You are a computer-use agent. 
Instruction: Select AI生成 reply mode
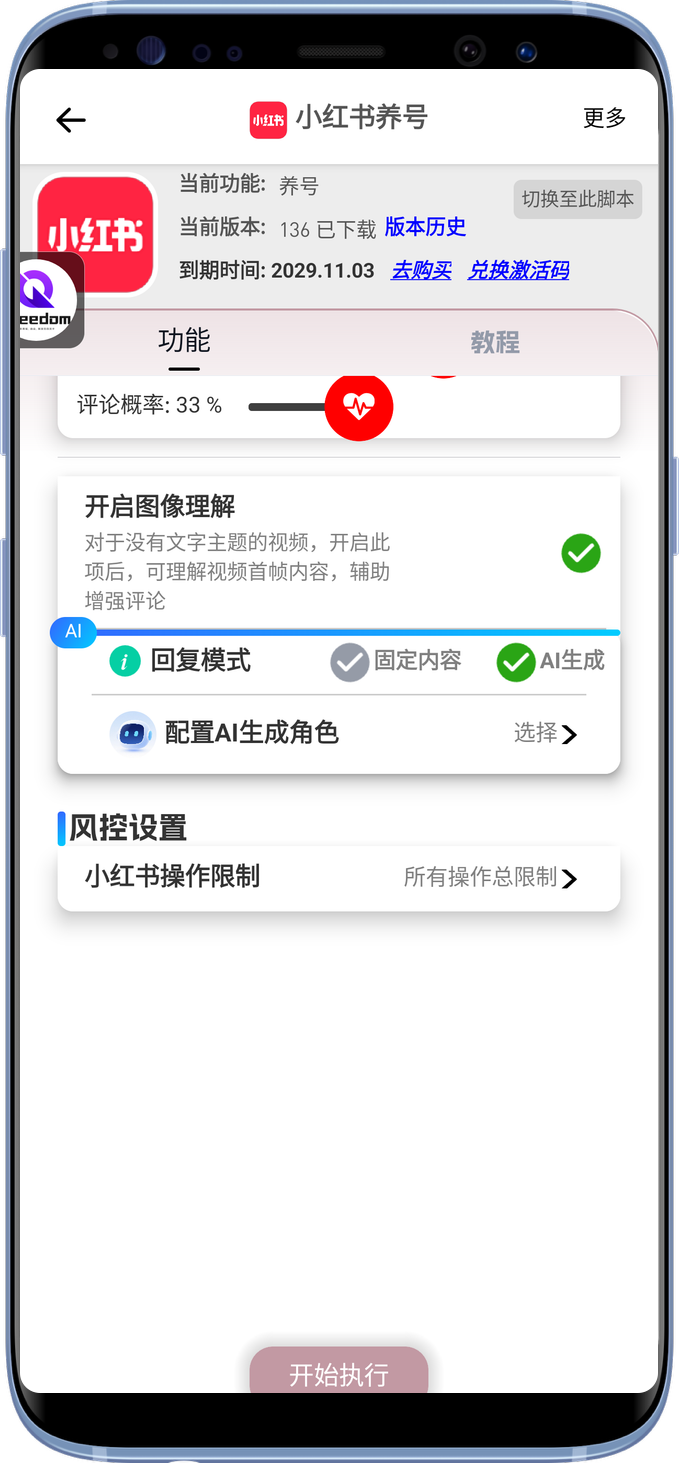coord(516,662)
